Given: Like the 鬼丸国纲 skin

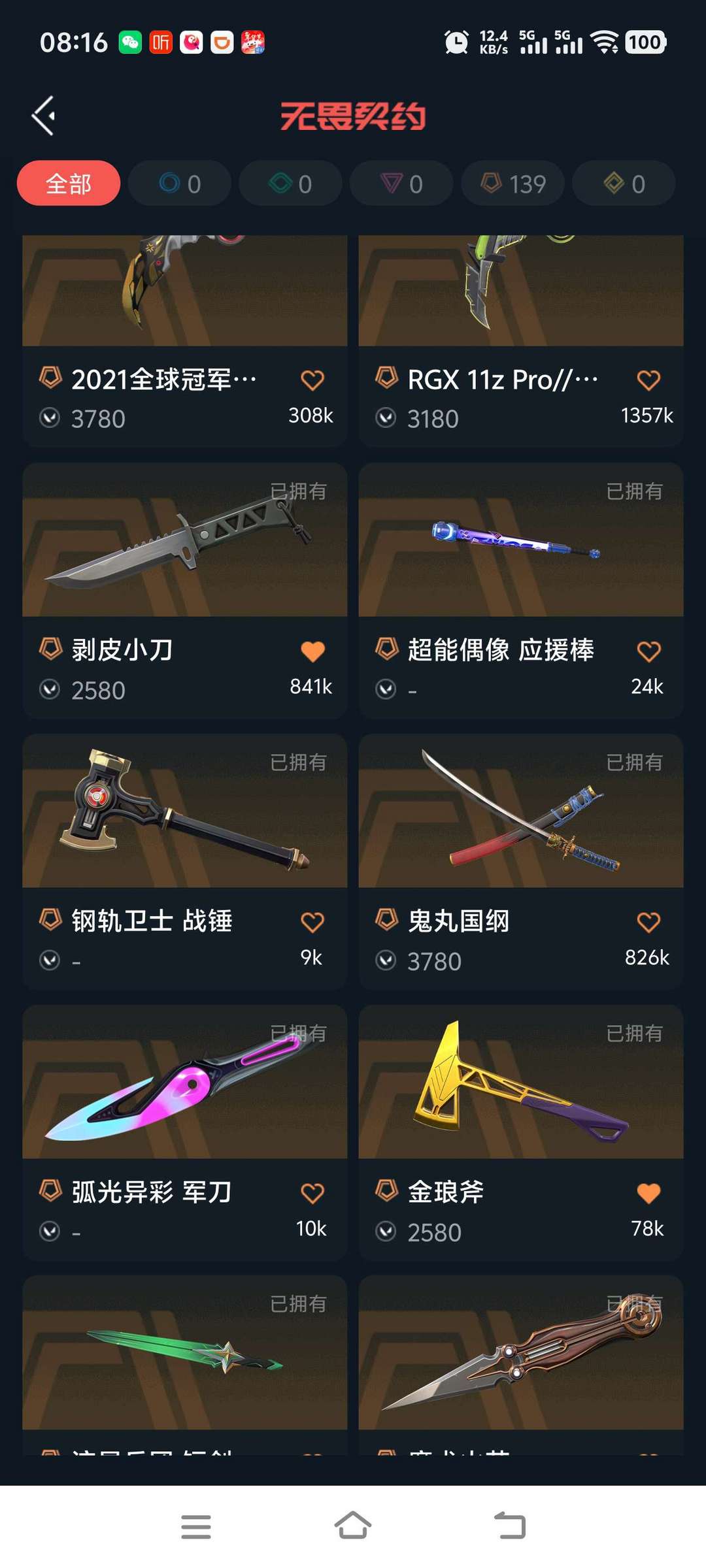Looking at the screenshot, I should tap(648, 923).
